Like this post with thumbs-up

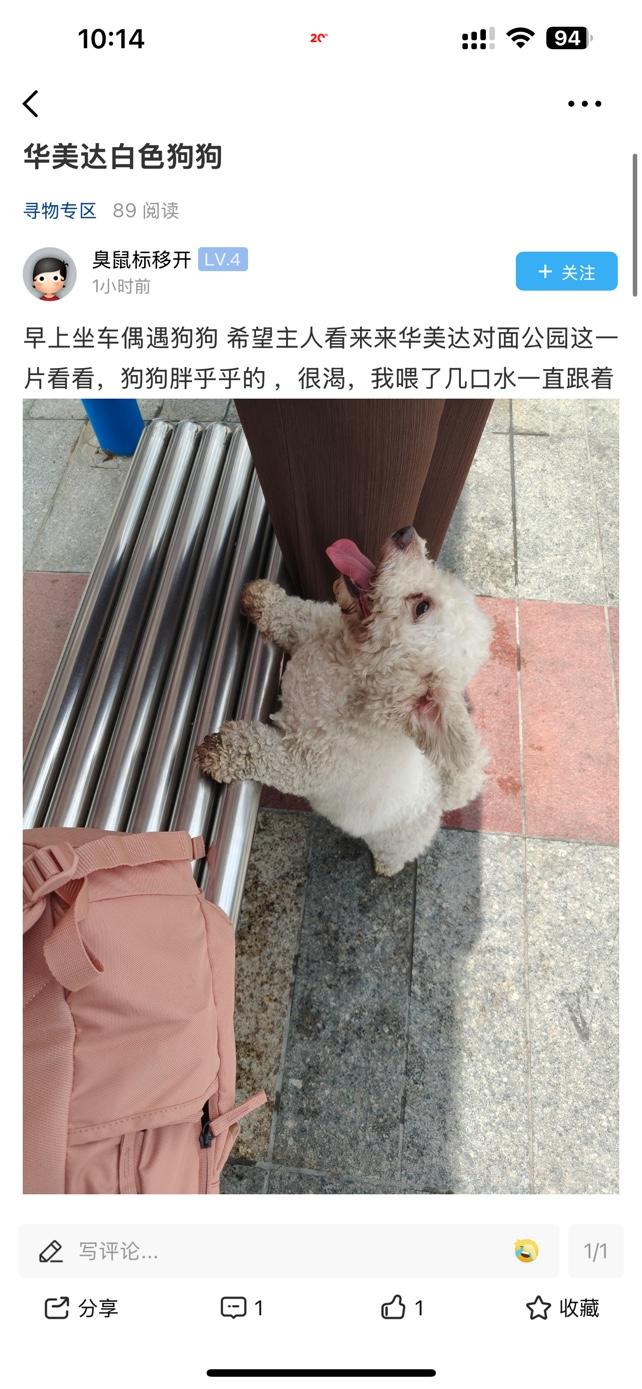click(x=402, y=1308)
